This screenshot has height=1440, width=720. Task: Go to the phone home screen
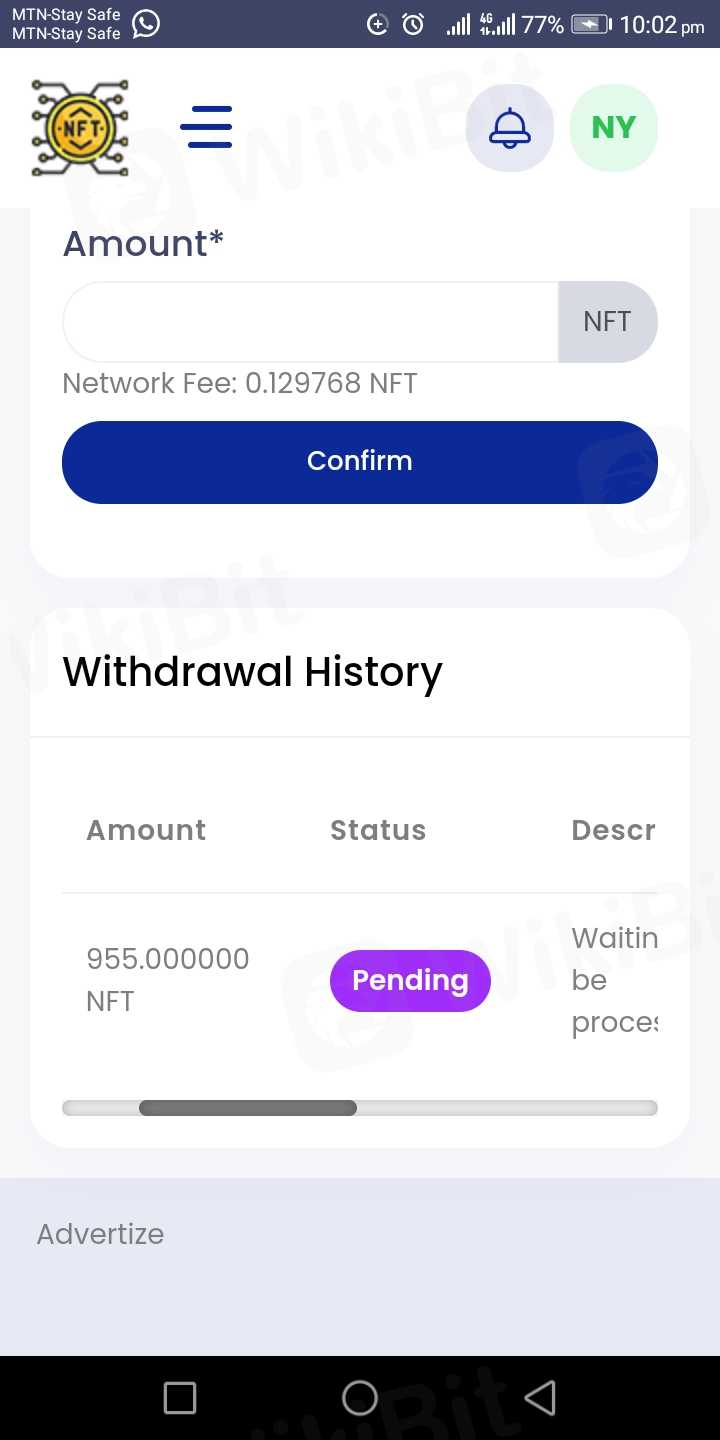tap(360, 1397)
